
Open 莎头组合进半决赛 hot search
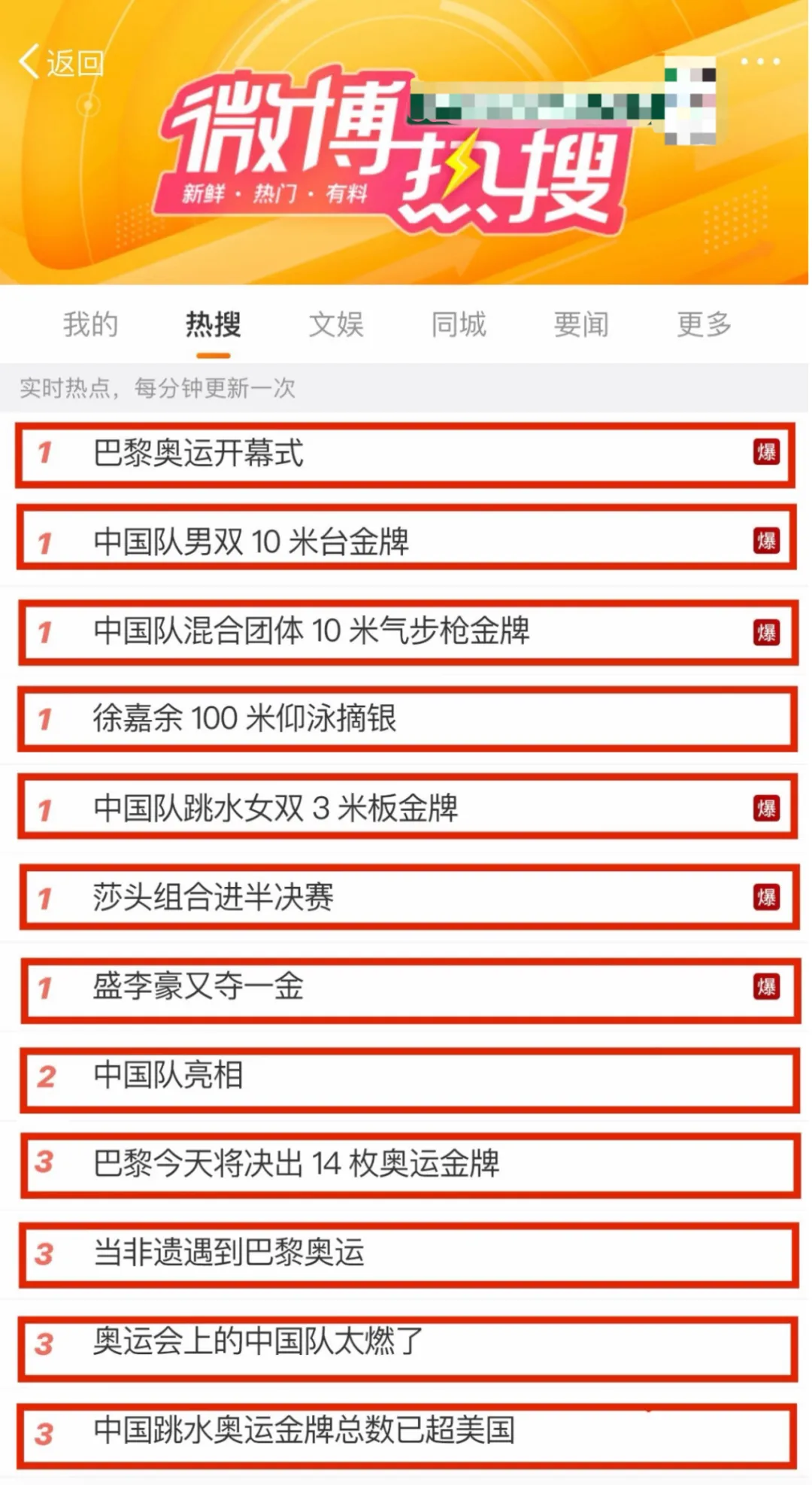pos(408,897)
